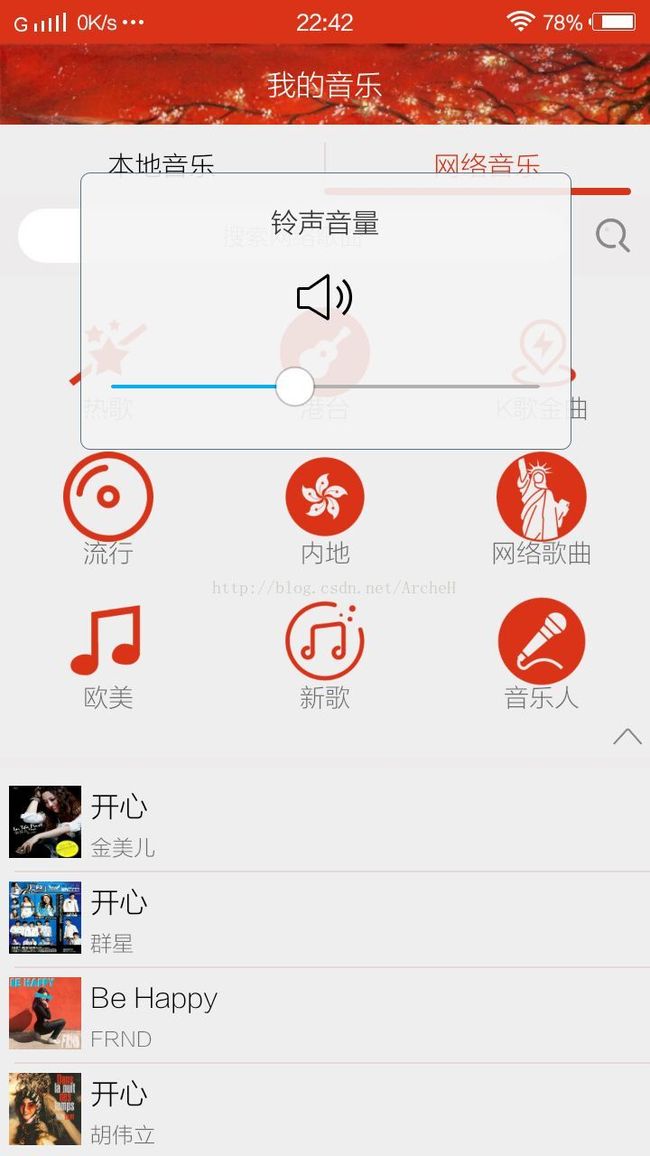Image resolution: width=650 pixels, height=1156 pixels.
Task: Play 开心 by 胡伟立
Action: pyautogui.click(x=325, y=1110)
